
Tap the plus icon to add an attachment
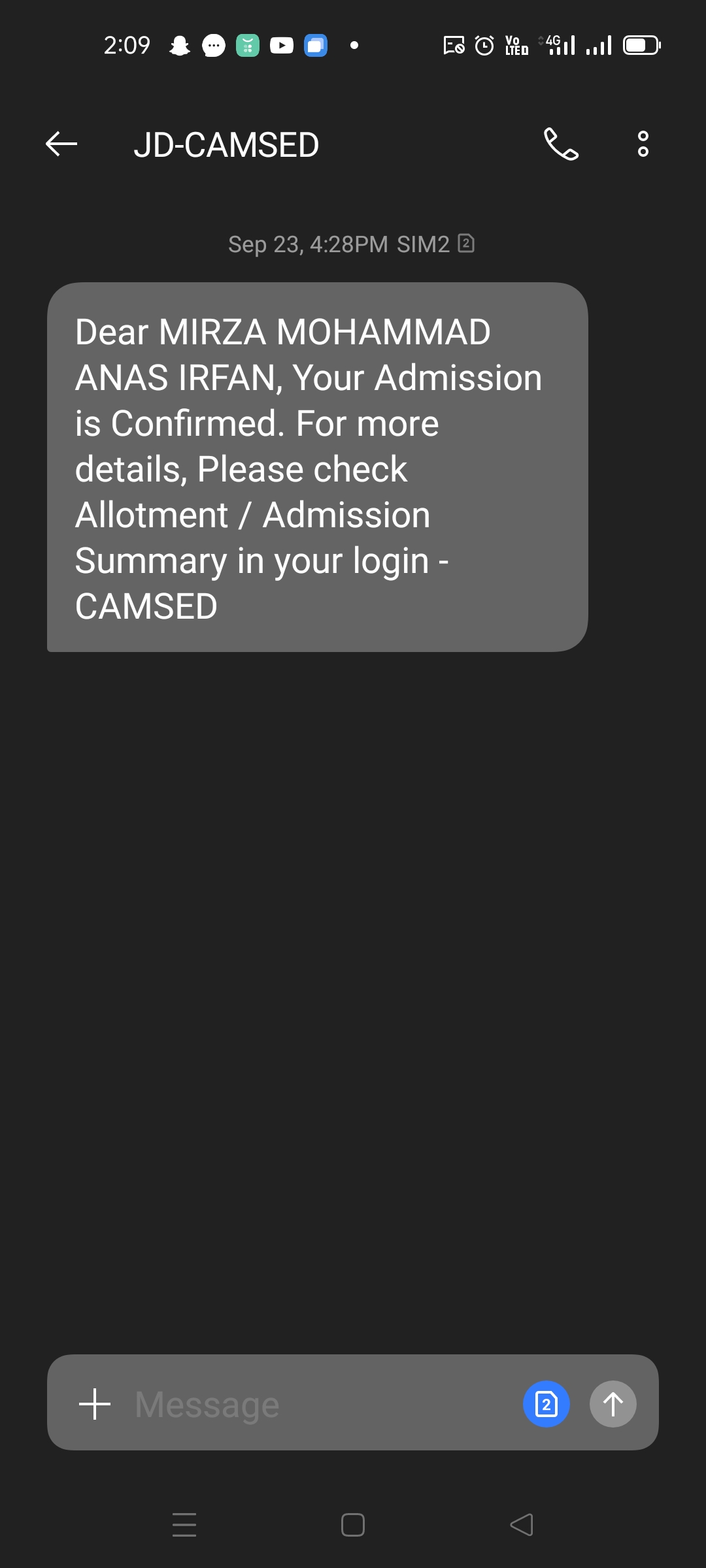coord(95,1403)
